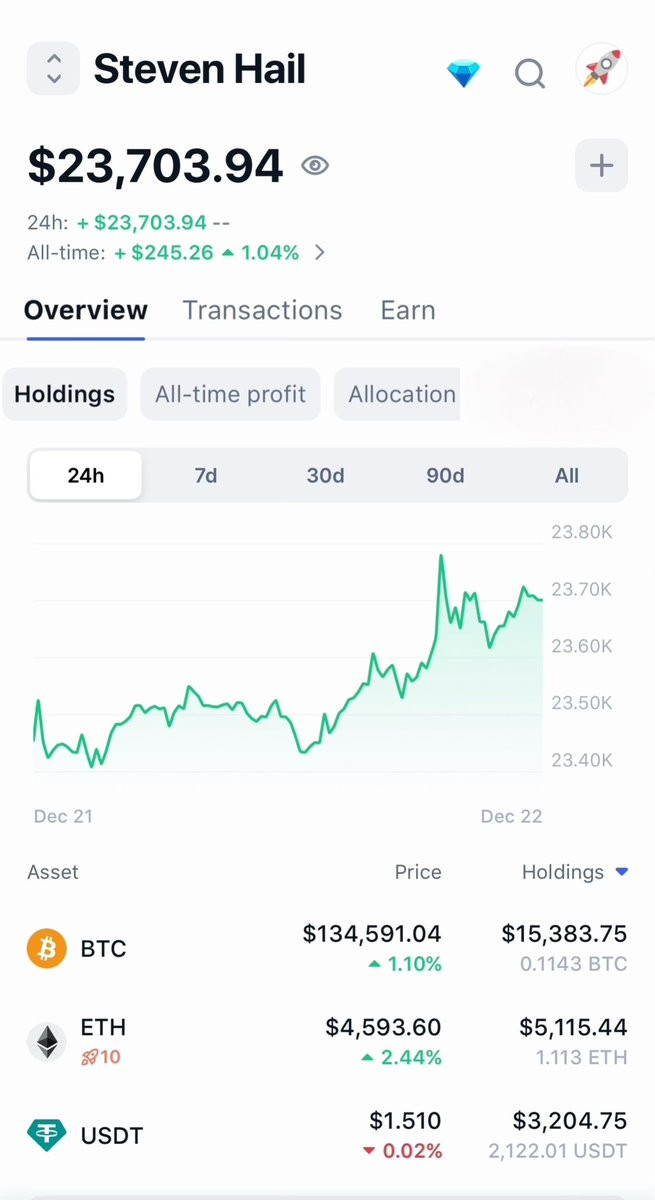
Task: Hide the portfolio balance with the eye icon
Action: pos(315,166)
